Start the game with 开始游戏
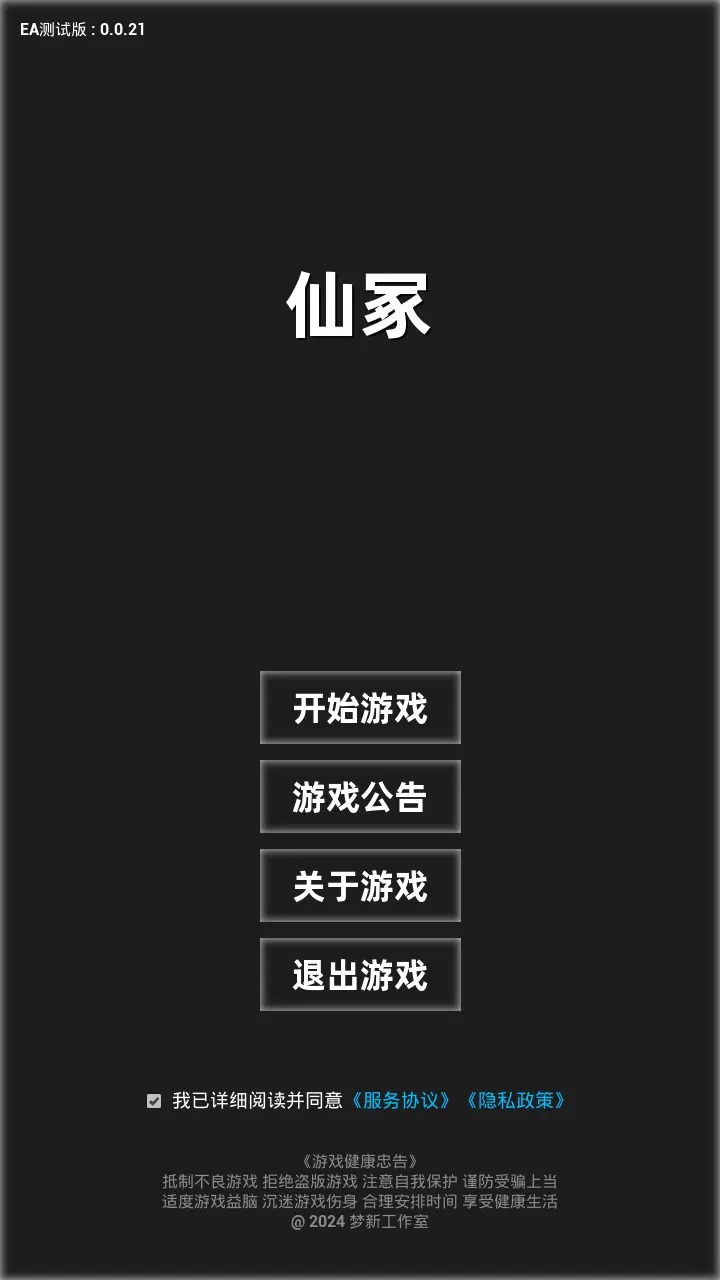 (360, 707)
